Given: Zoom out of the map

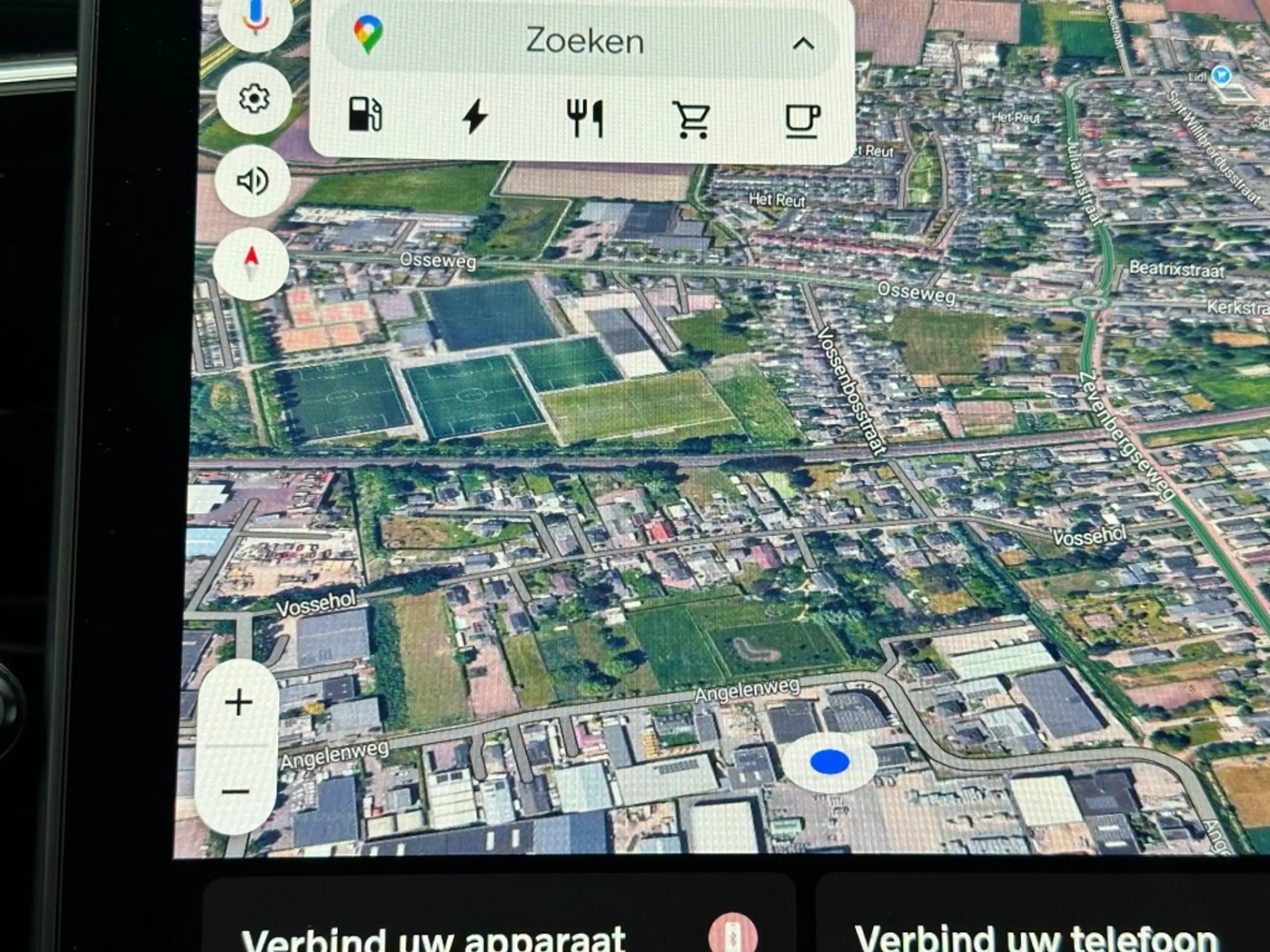Looking at the screenshot, I should (236, 792).
